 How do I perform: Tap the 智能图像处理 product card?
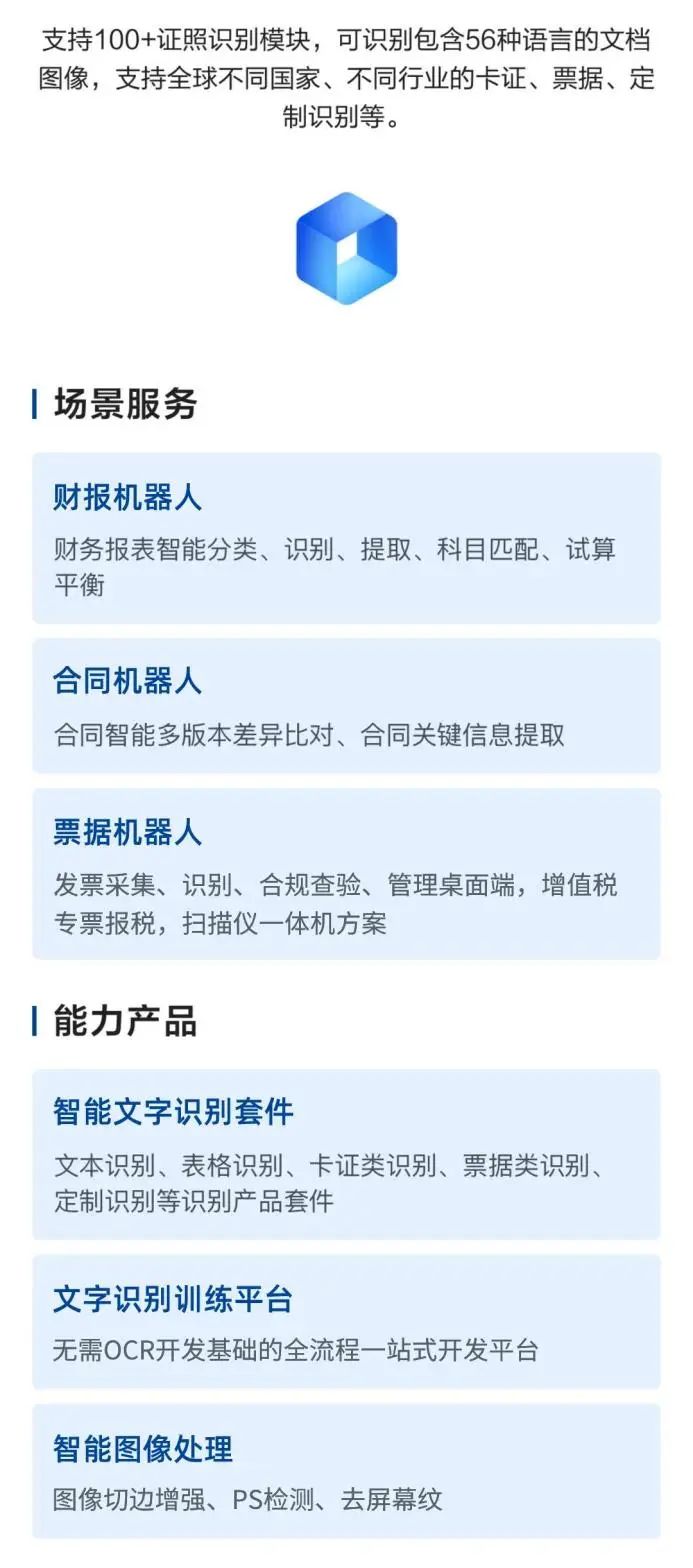(346, 1471)
